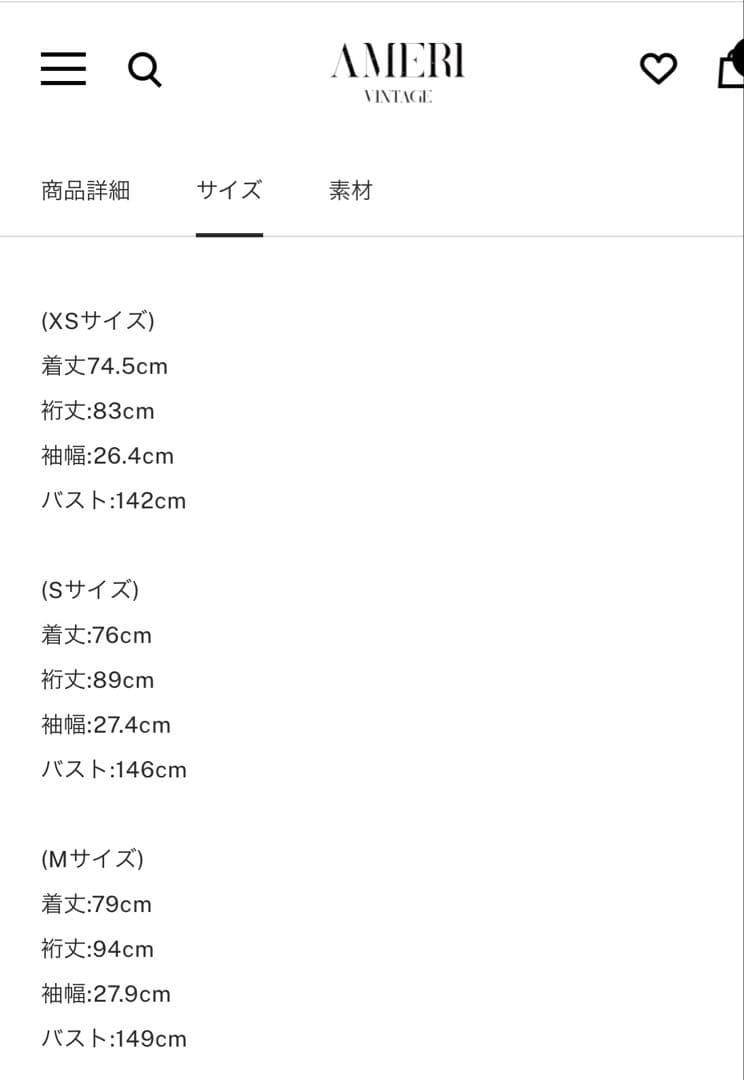Select the サイズ tab
The height and width of the screenshot is (1080, 744).
[x=229, y=190]
